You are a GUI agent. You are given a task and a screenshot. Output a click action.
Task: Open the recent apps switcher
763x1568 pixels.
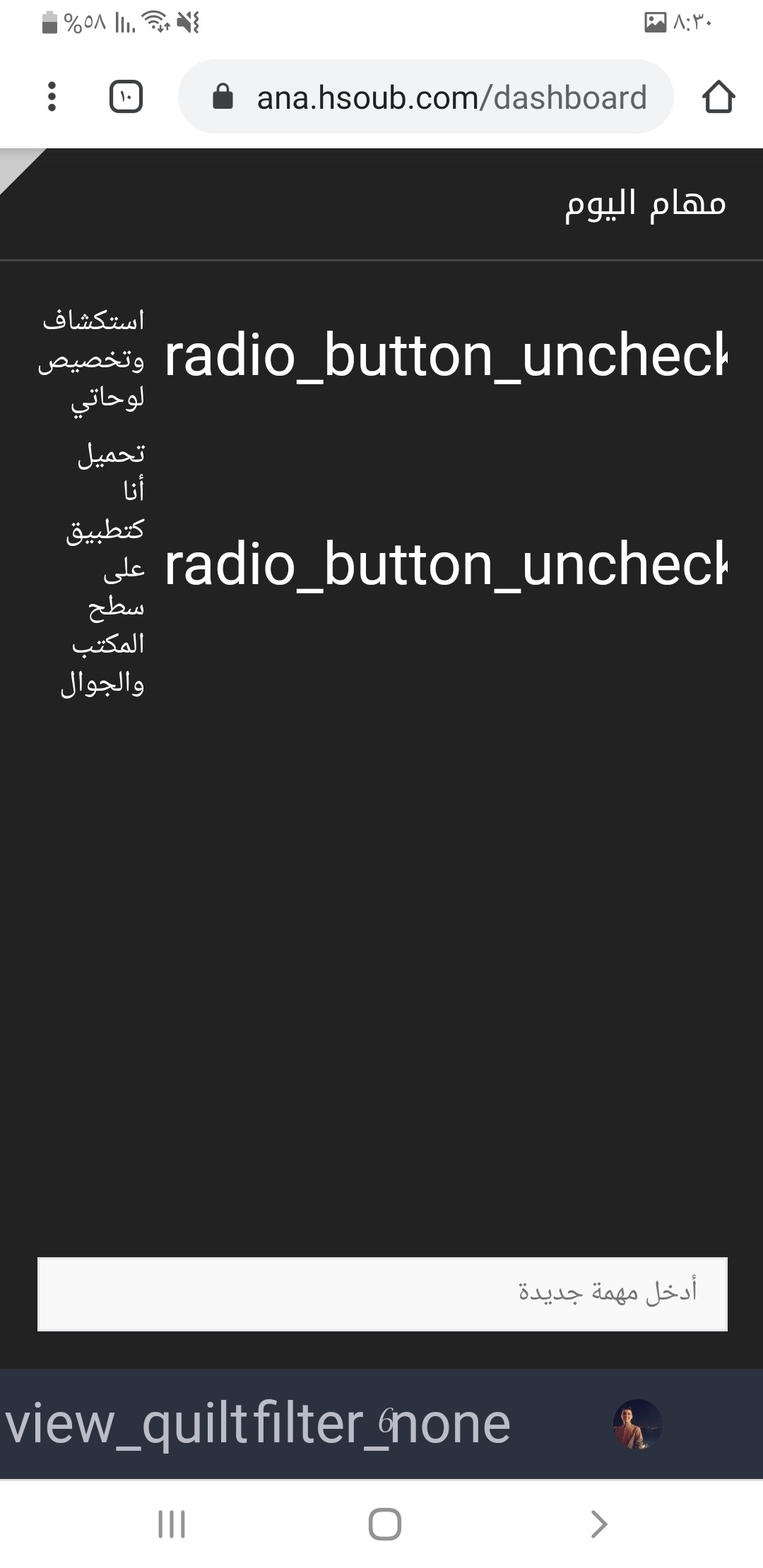[172, 1524]
